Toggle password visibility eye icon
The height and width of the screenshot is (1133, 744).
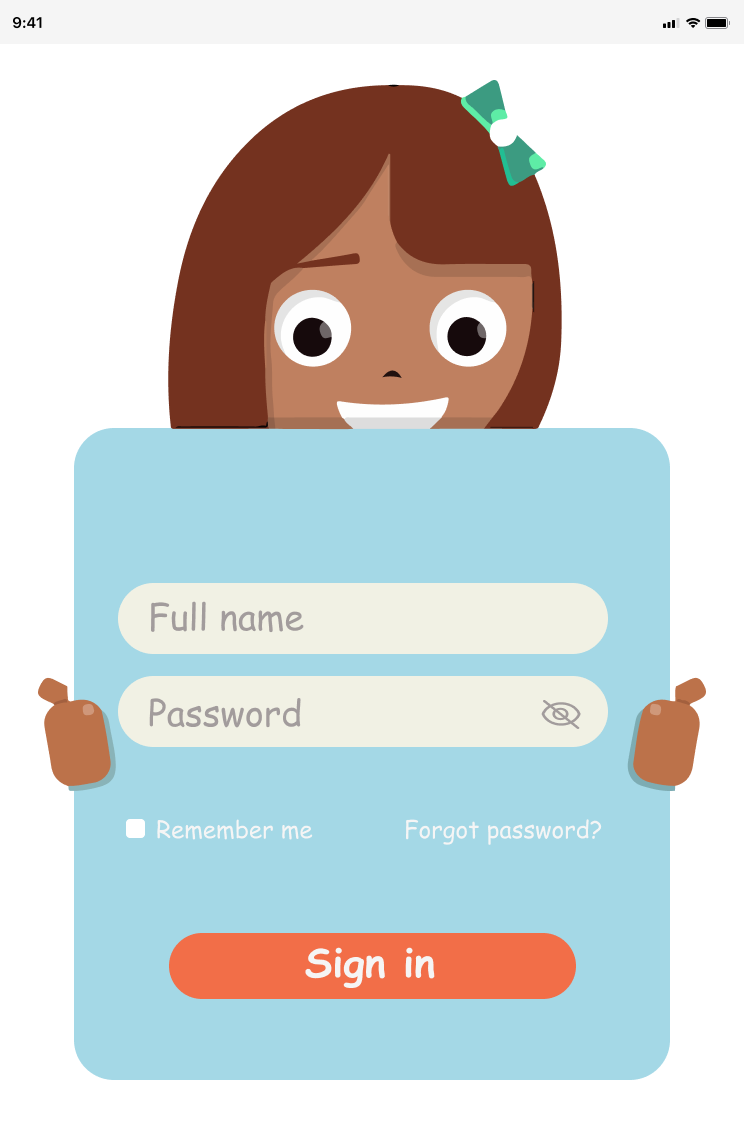pyautogui.click(x=561, y=713)
